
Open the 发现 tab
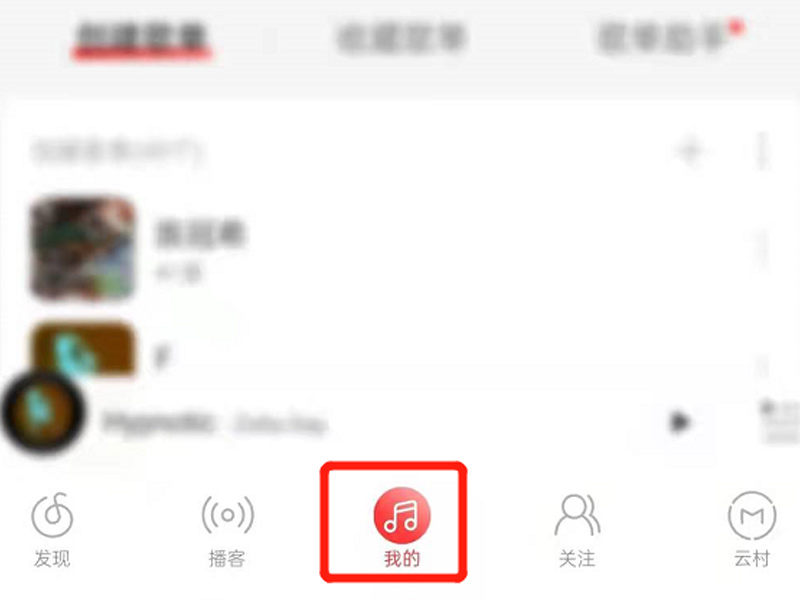[52, 528]
